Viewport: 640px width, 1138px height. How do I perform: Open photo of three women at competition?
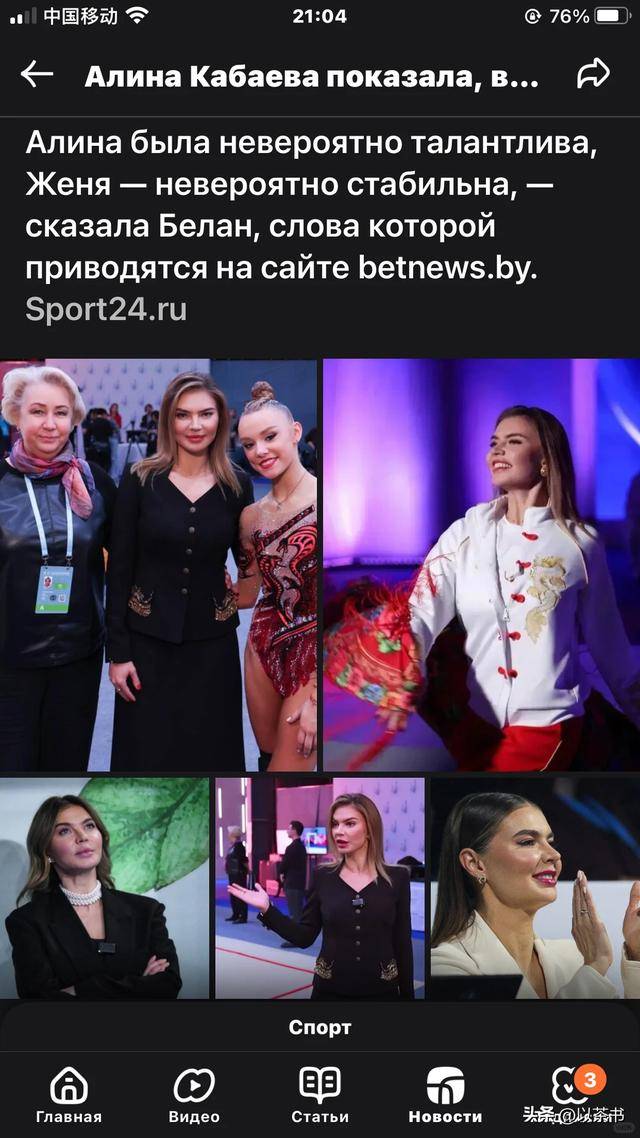[x=159, y=565]
